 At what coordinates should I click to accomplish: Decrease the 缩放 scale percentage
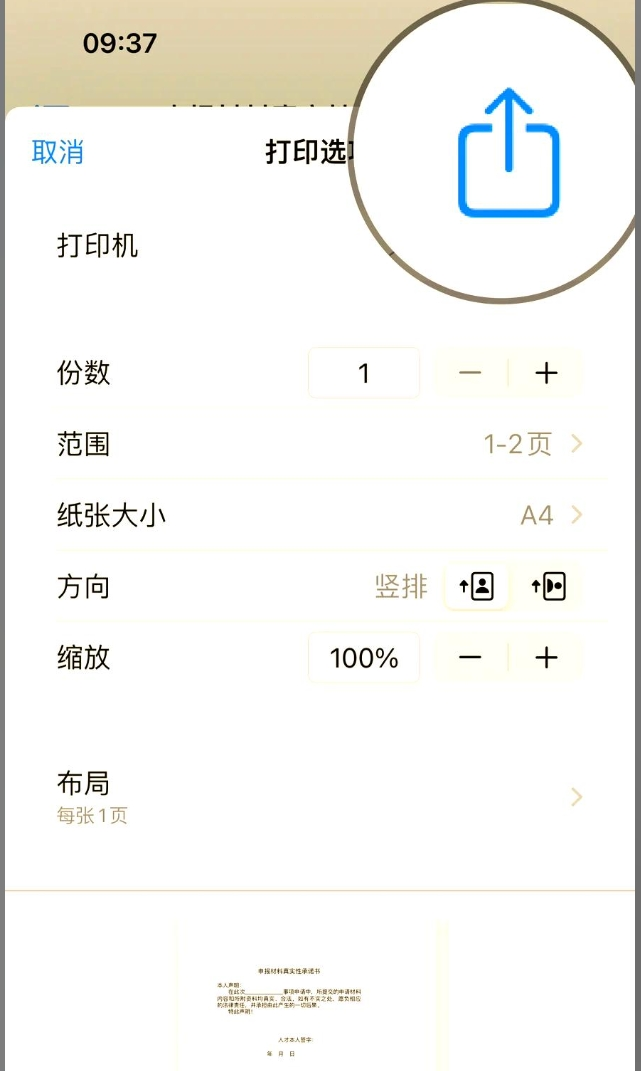pos(470,658)
